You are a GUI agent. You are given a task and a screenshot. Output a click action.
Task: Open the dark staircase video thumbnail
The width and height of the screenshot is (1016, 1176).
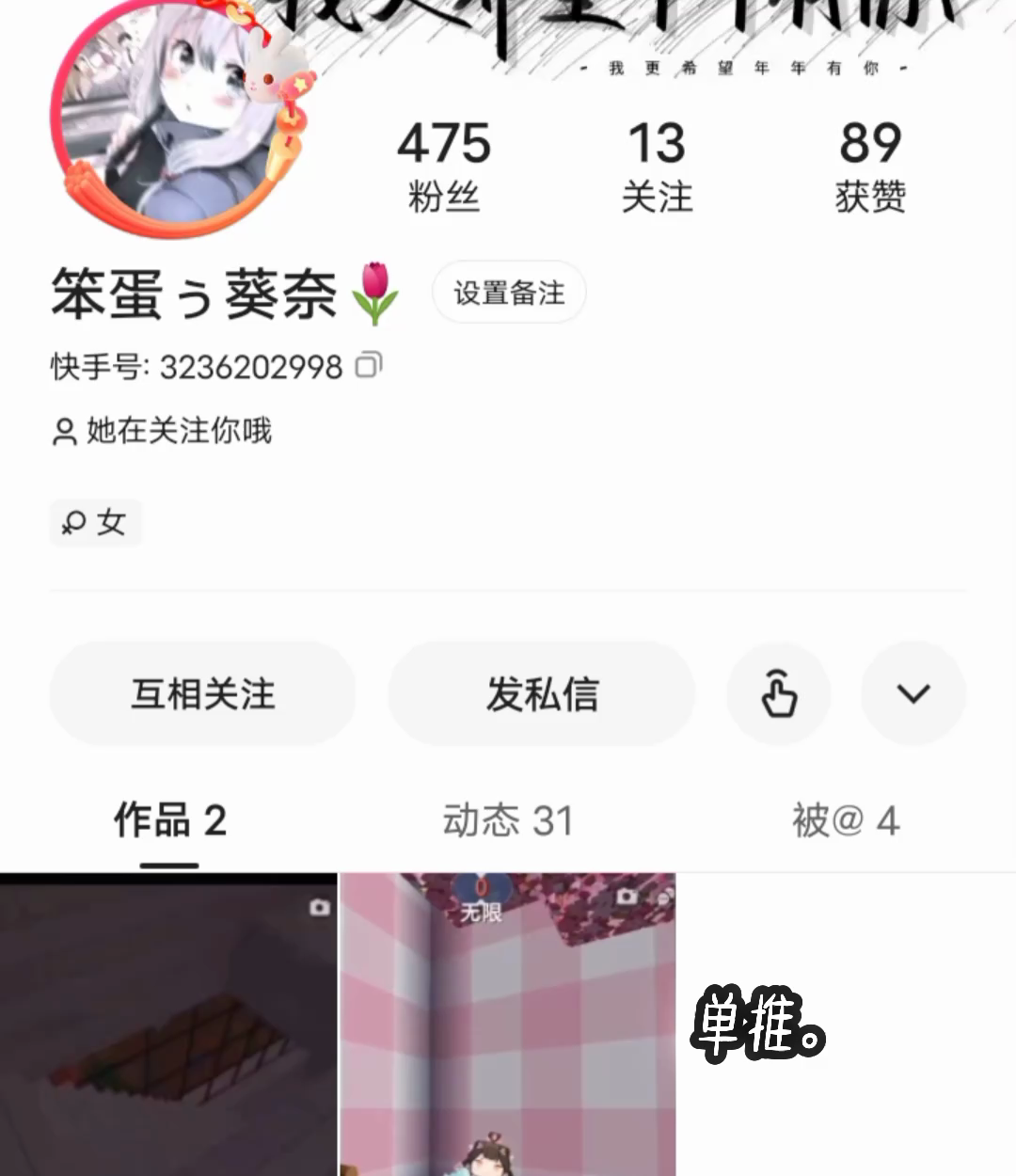click(x=168, y=1025)
